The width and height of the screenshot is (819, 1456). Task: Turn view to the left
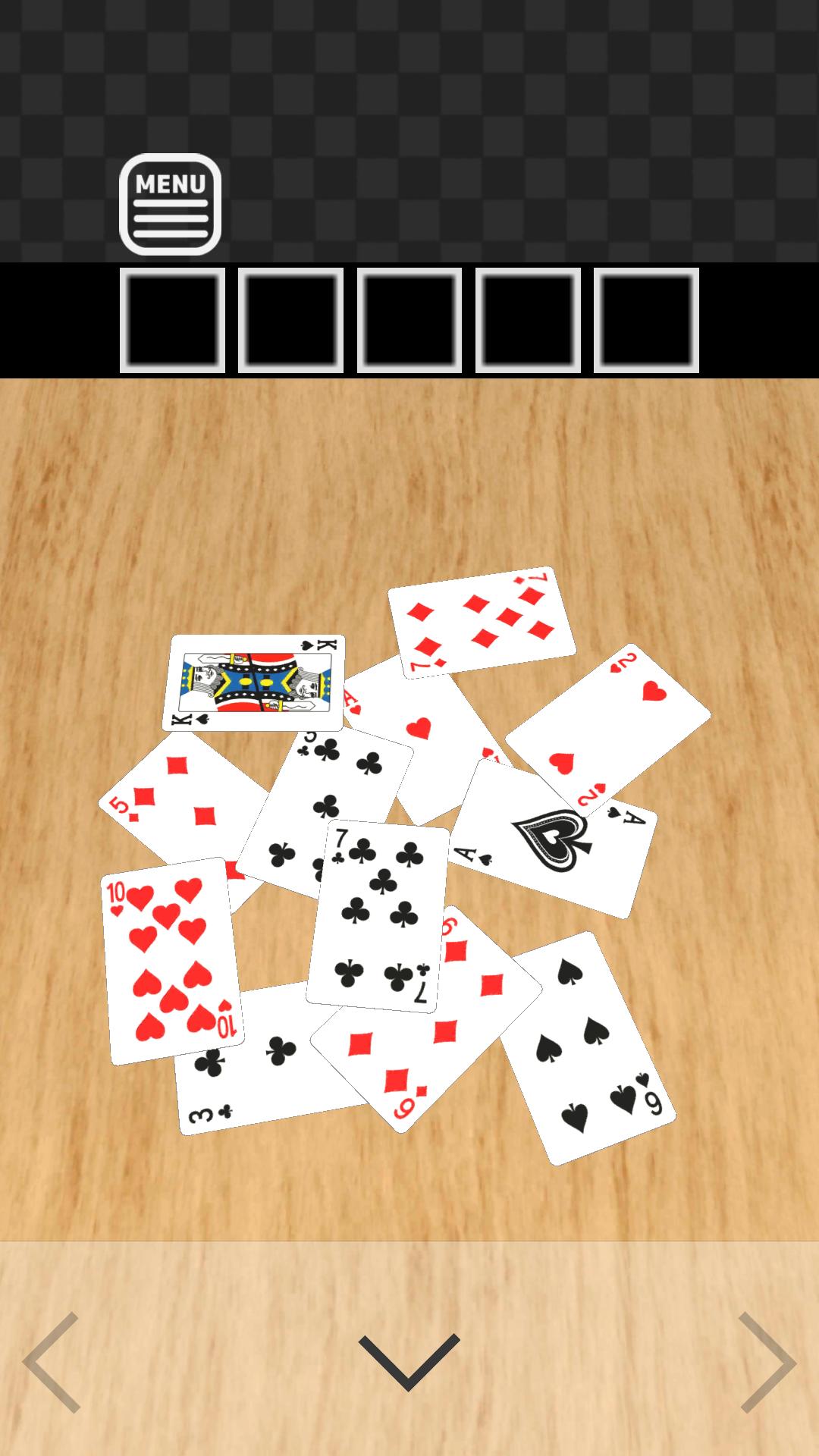click(52, 1362)
